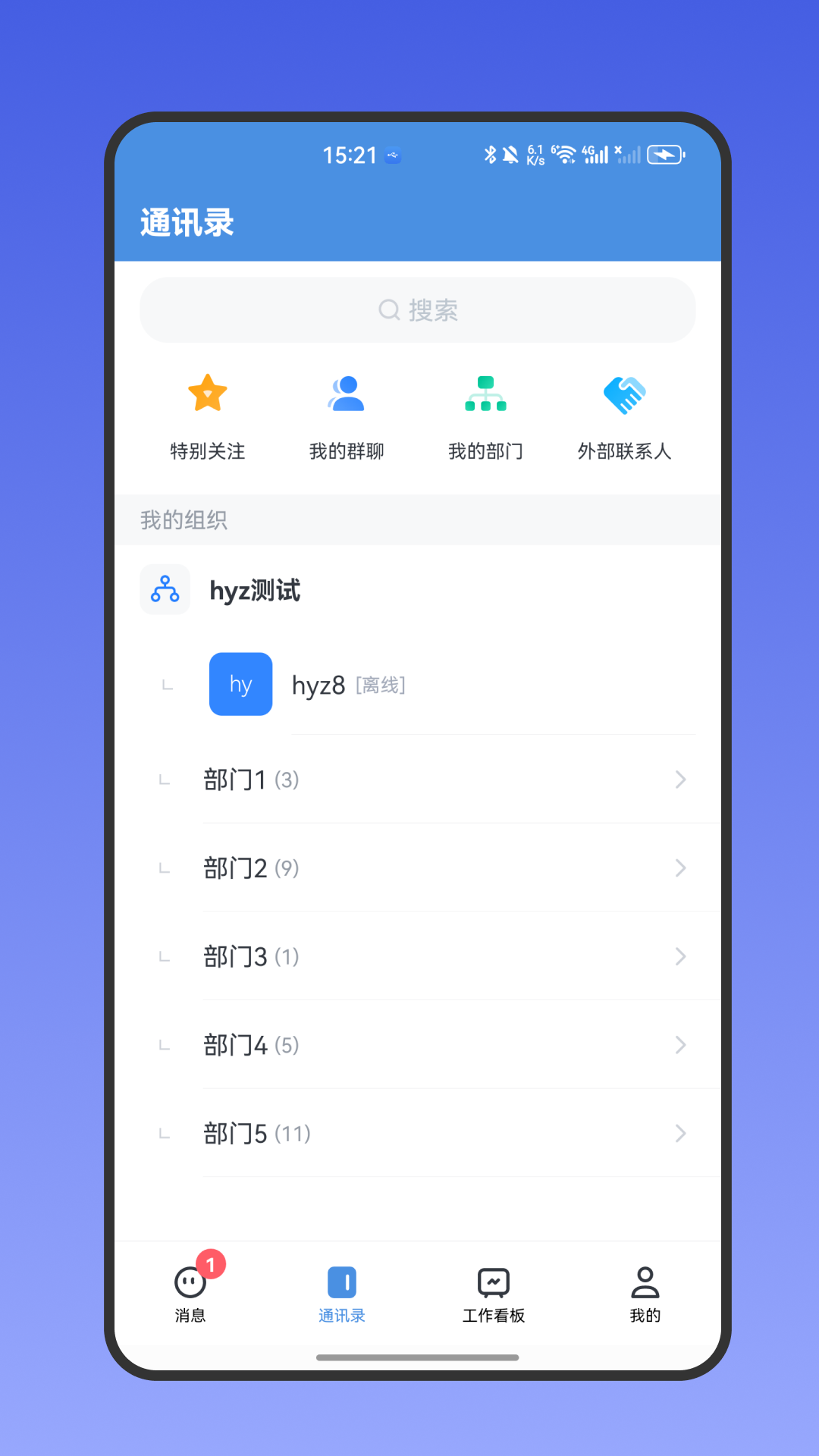Viewport: 819px width, 1456px height.
Task: Open contact hyz8
Action: (417, 684)
